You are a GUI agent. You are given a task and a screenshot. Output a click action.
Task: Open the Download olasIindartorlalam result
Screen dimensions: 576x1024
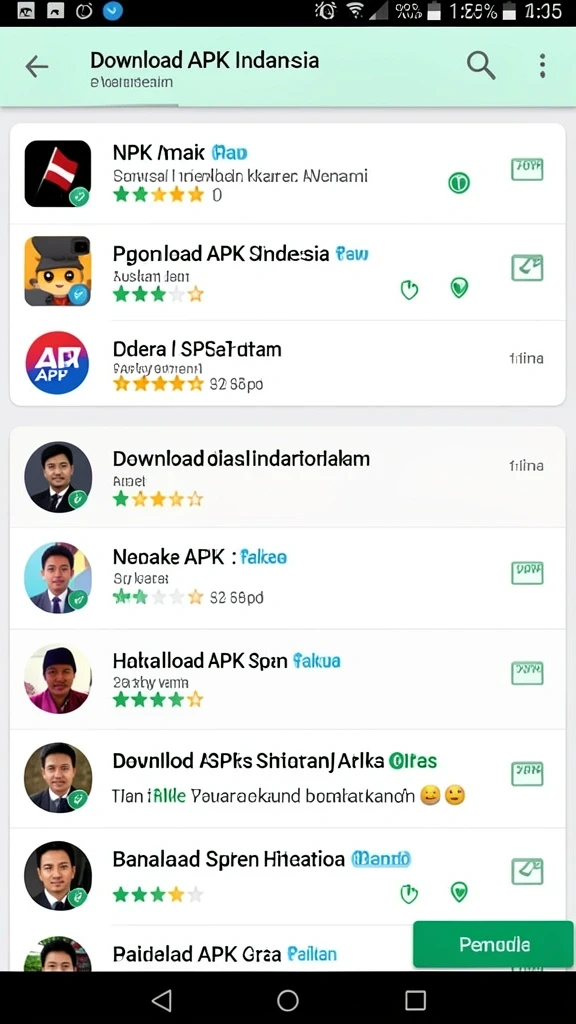point(287,477)
